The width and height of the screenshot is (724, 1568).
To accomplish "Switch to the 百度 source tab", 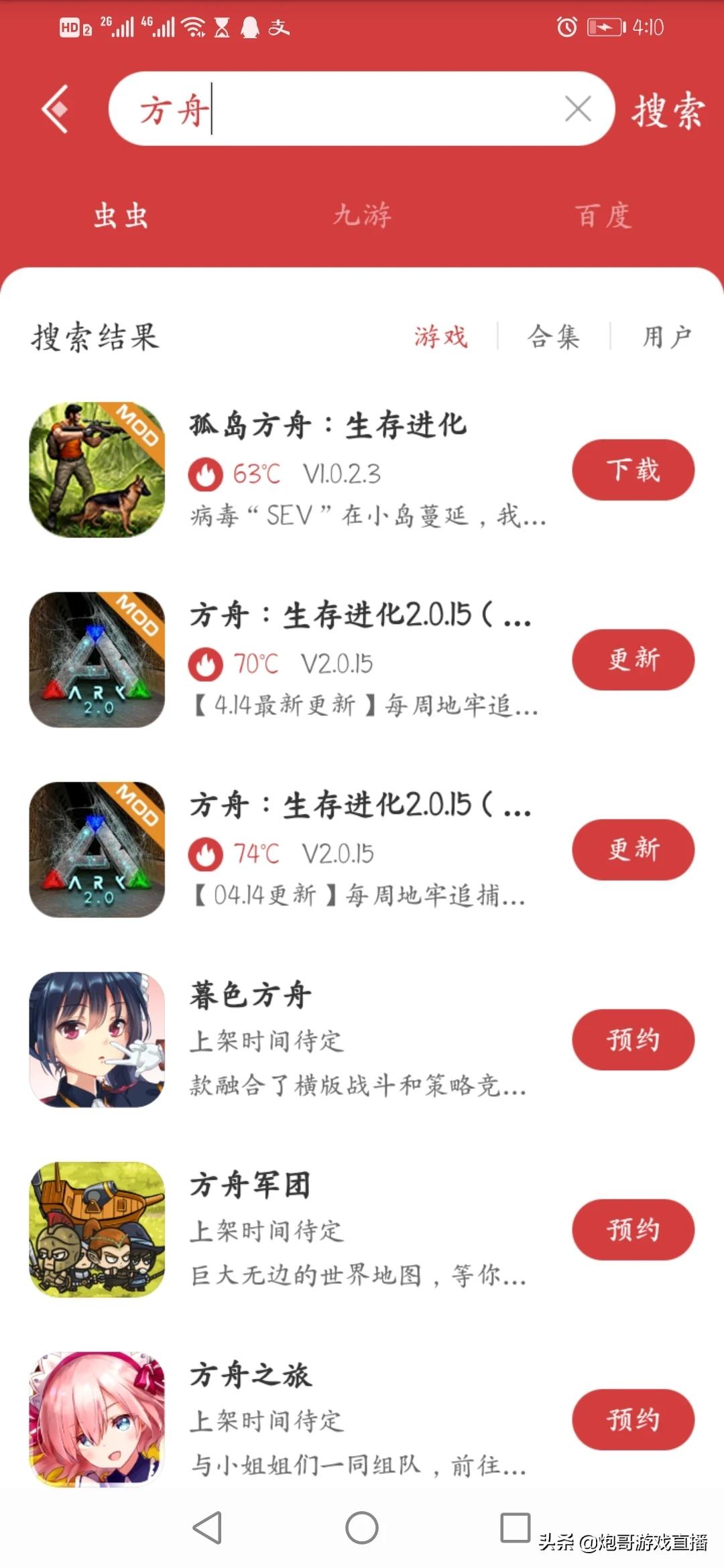I will (x=603, y=216).
